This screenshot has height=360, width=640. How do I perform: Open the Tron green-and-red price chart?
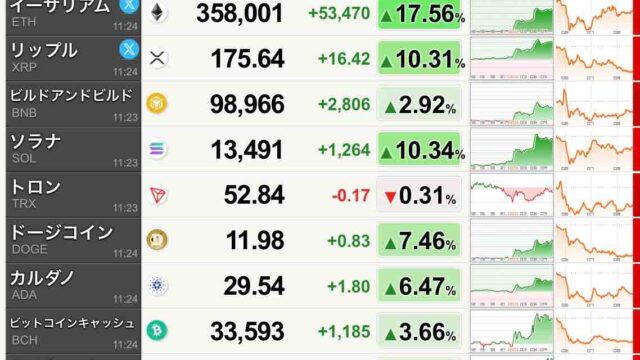pyautogui.click(x=512, y=195)
